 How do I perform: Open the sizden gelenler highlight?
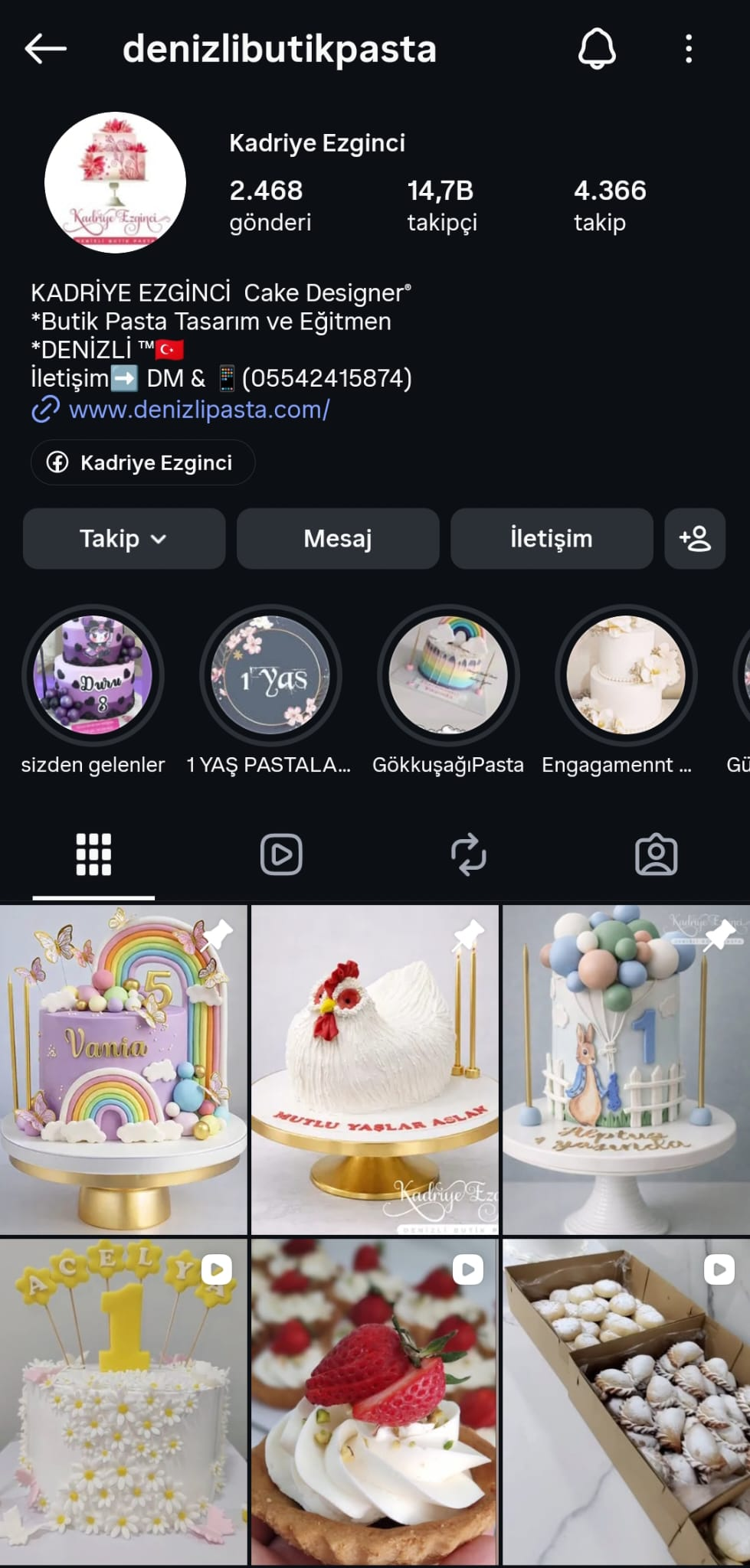(x=93, y=675)
